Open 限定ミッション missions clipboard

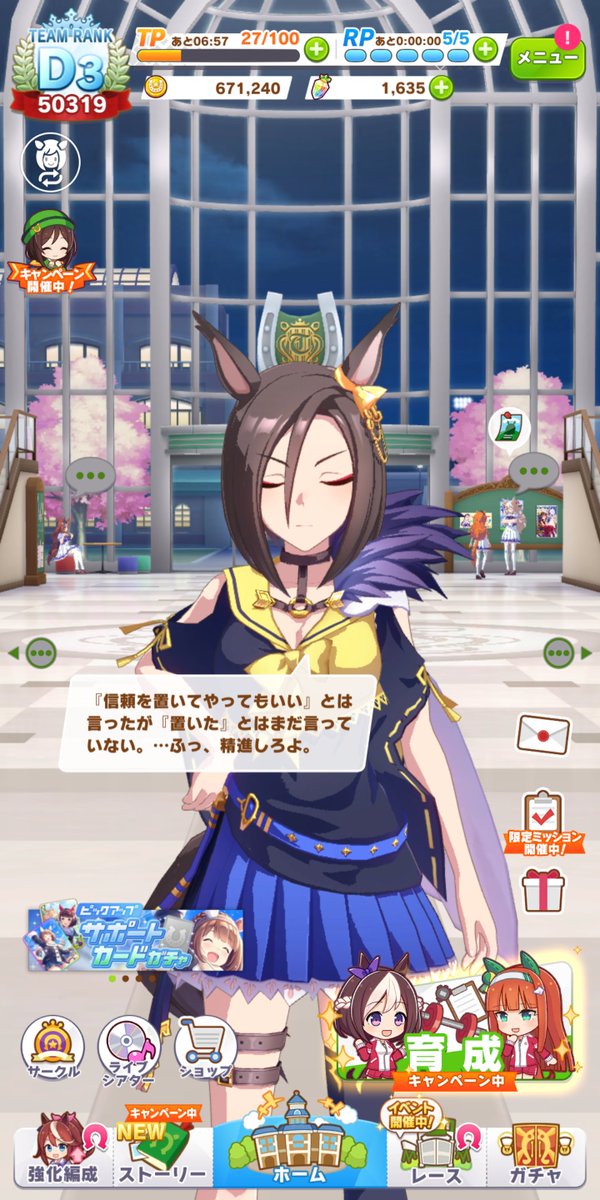coord(544,823)
